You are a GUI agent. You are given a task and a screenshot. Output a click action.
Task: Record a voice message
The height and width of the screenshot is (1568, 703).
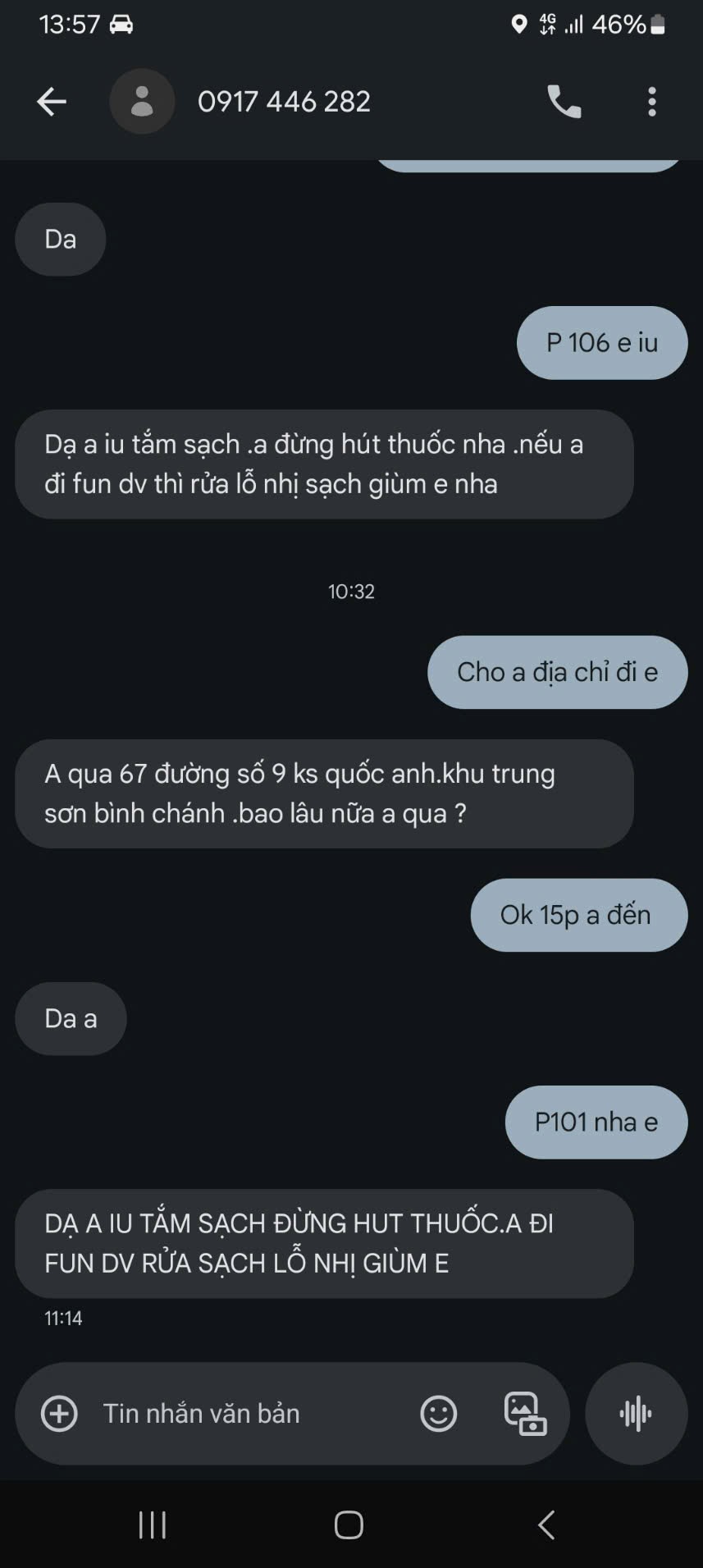(636, 1414)
